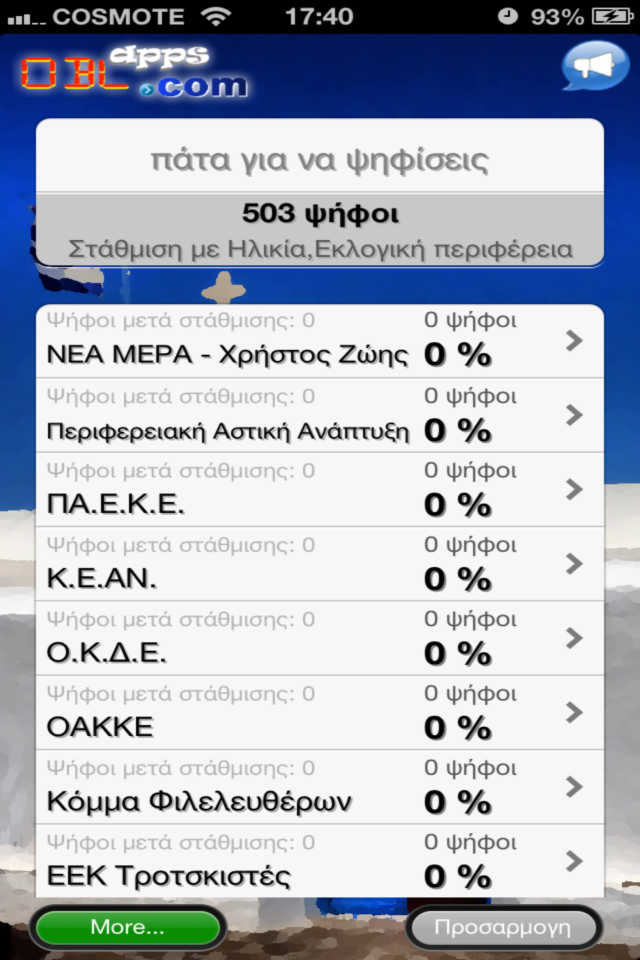Open the Ο.Κ.Δ.Ε. results row

pyautogui.click(x=320, y=638)
